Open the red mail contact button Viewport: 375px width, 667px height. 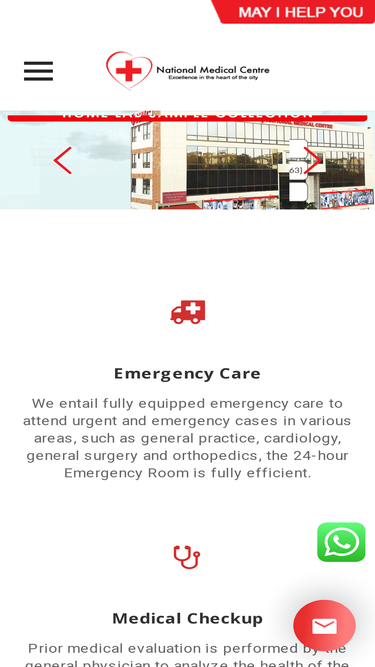pos(324,626)
